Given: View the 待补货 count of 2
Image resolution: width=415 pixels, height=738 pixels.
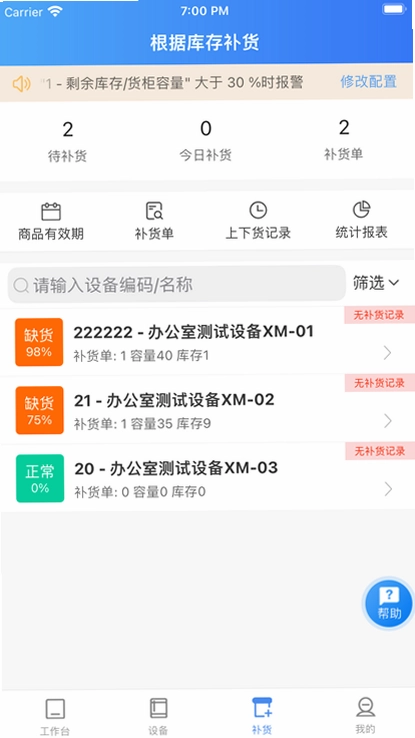Looking at the screenshot, I should 68,141.
